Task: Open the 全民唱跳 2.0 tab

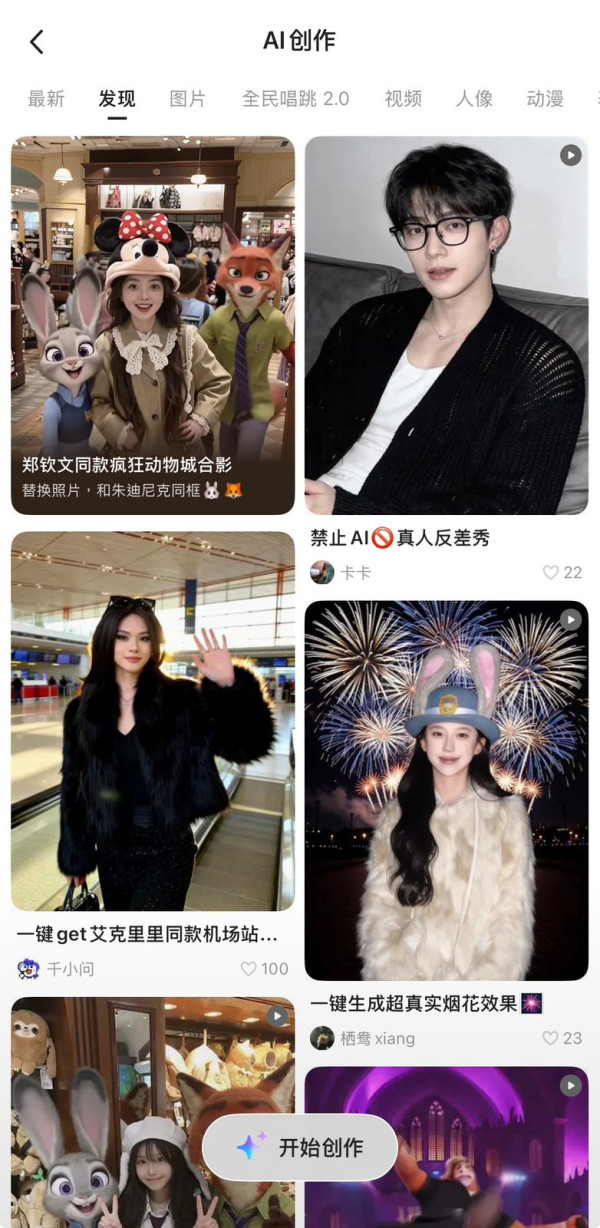Action: (296, 99)
